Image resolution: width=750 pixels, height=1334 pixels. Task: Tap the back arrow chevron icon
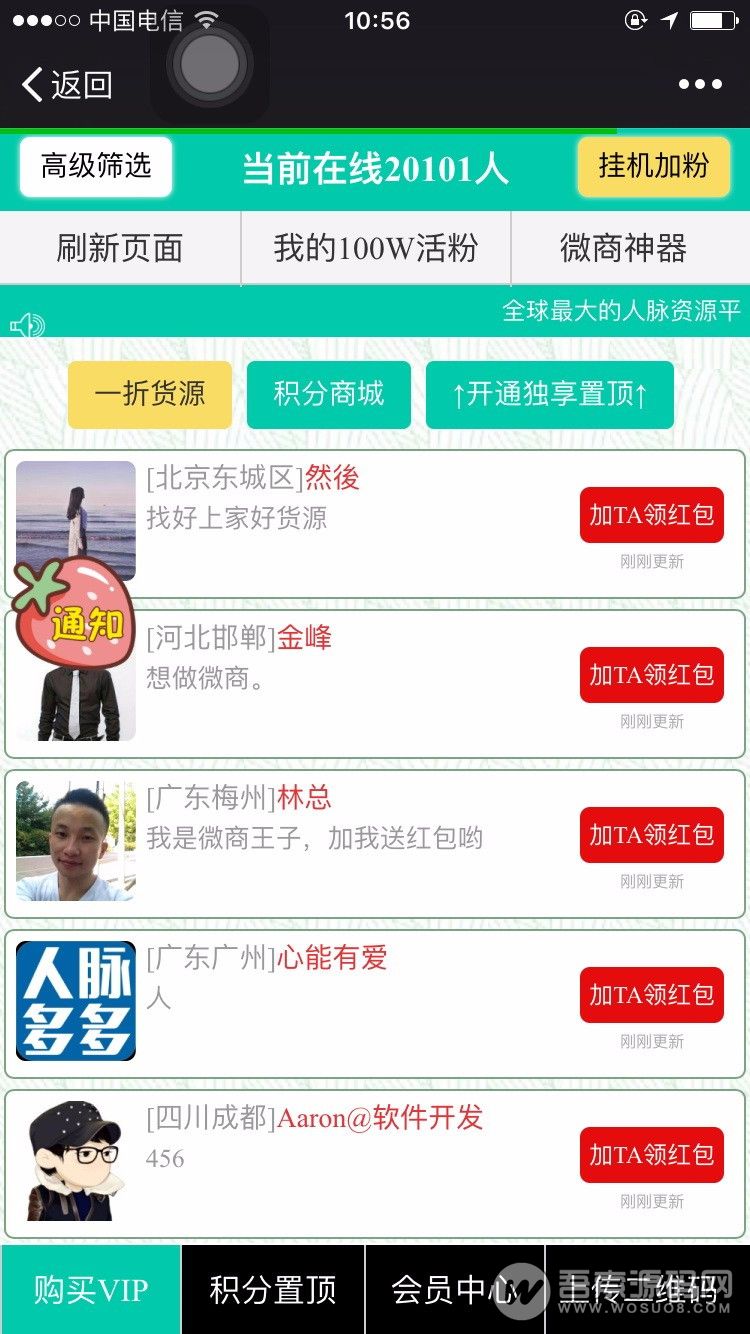point(30,85)
